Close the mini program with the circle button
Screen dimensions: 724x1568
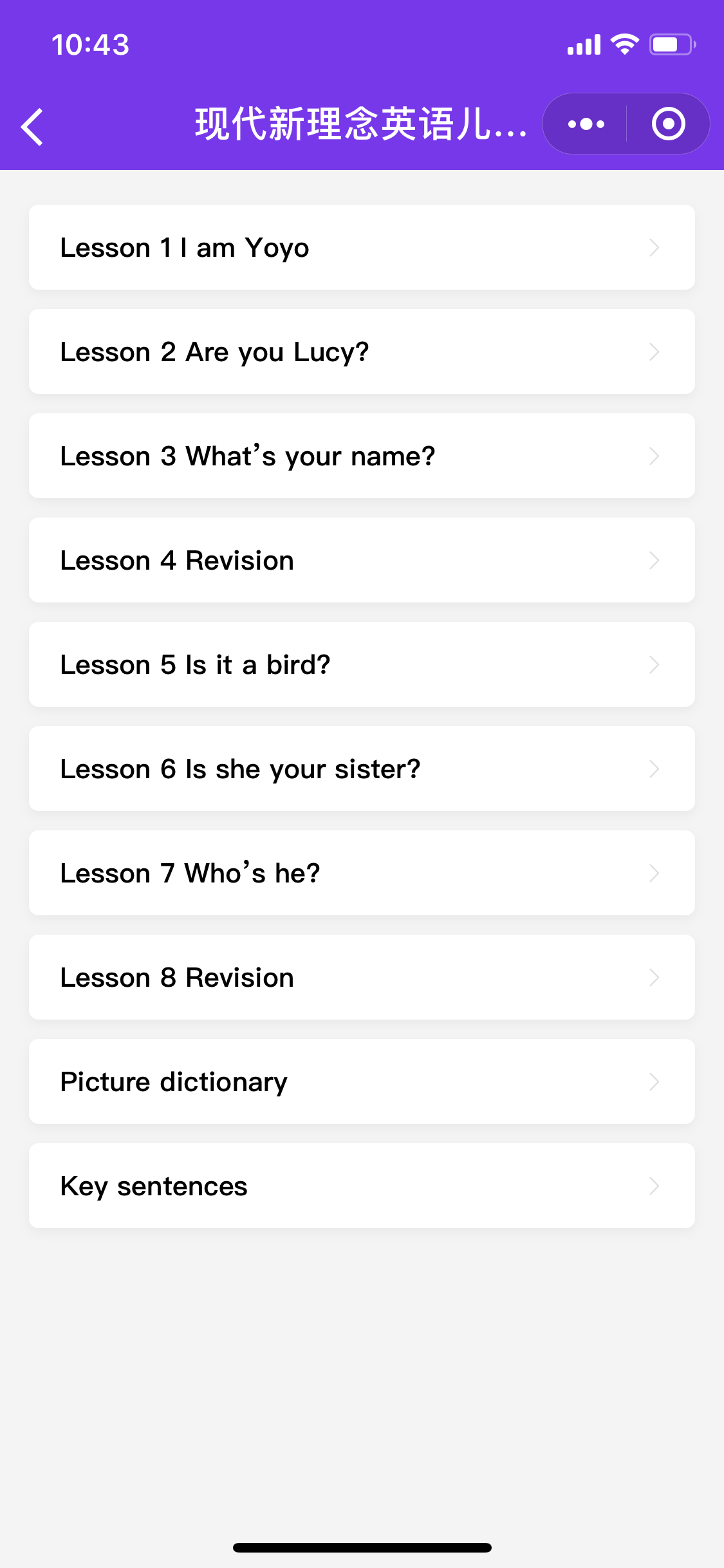pyautogui.click(x=668, y=124)
